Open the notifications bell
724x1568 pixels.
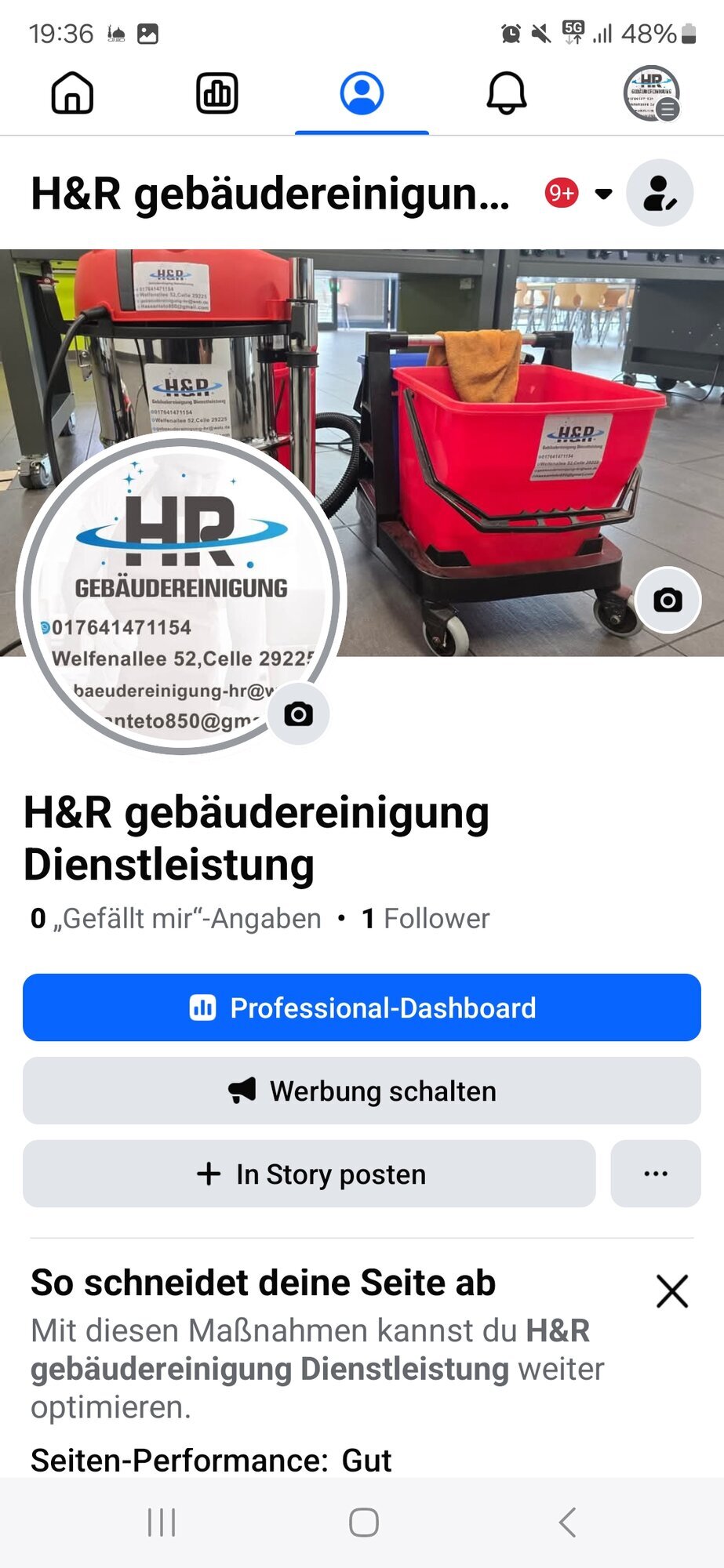(x=506, y=93)
